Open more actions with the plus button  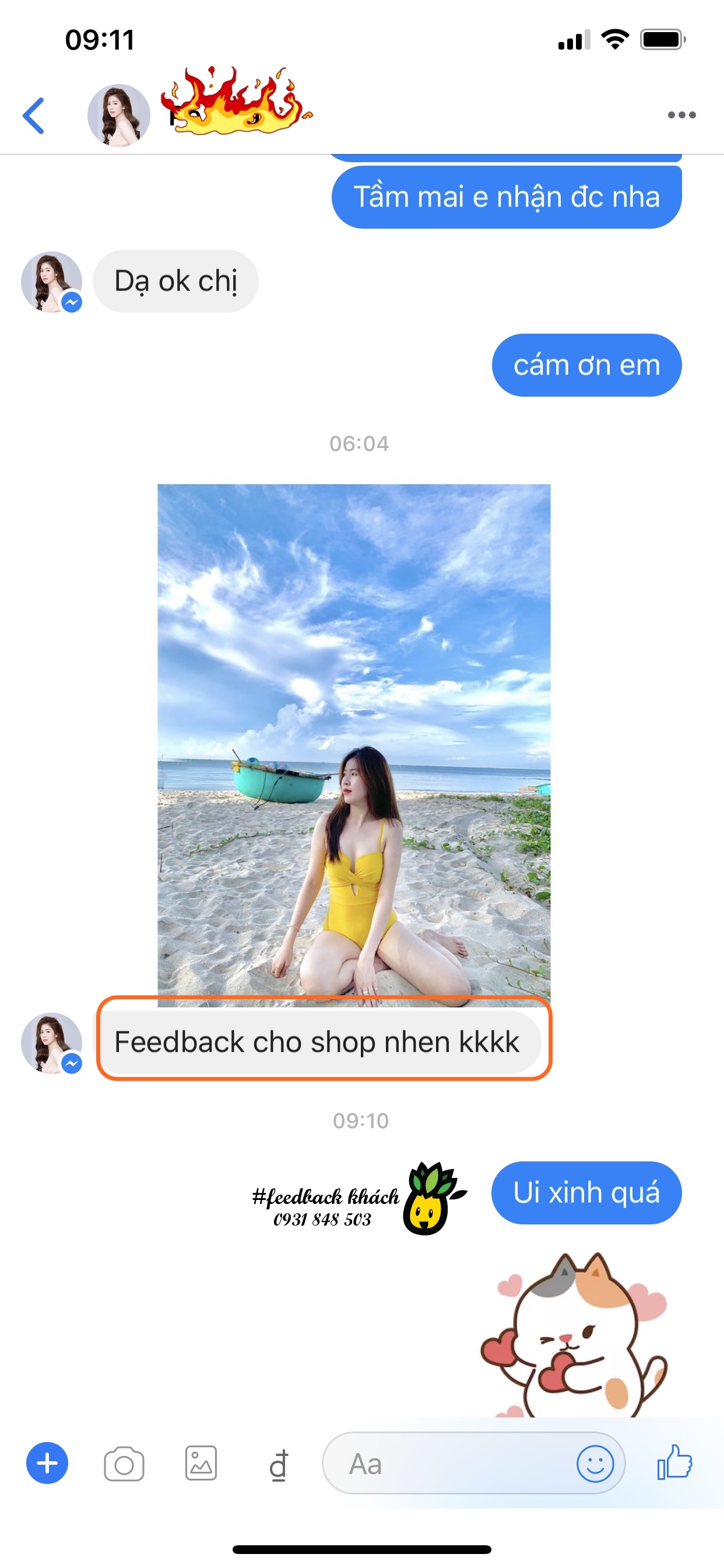click(x=47, y=1462)
